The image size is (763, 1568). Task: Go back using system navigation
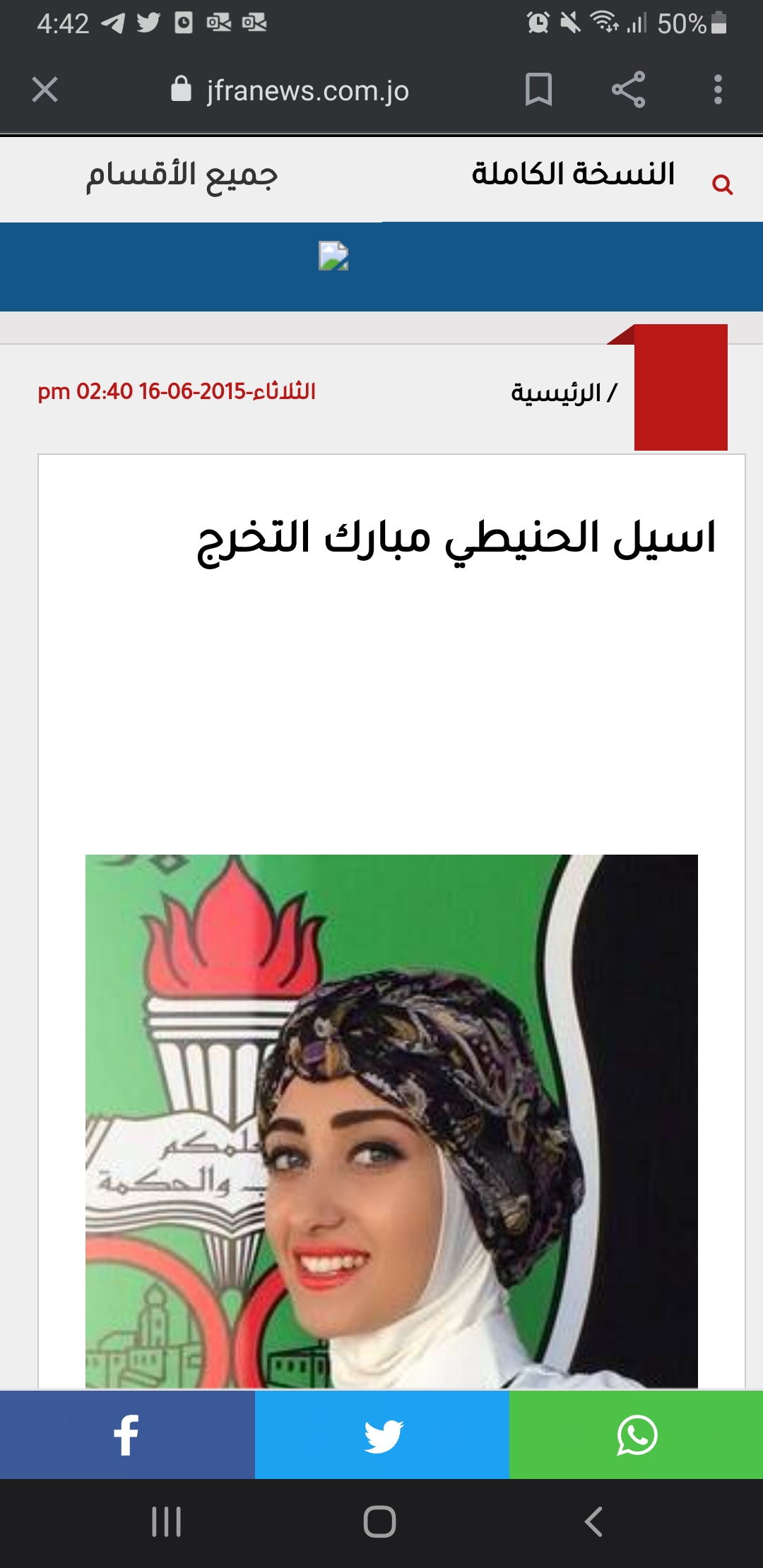point(593,1521)
